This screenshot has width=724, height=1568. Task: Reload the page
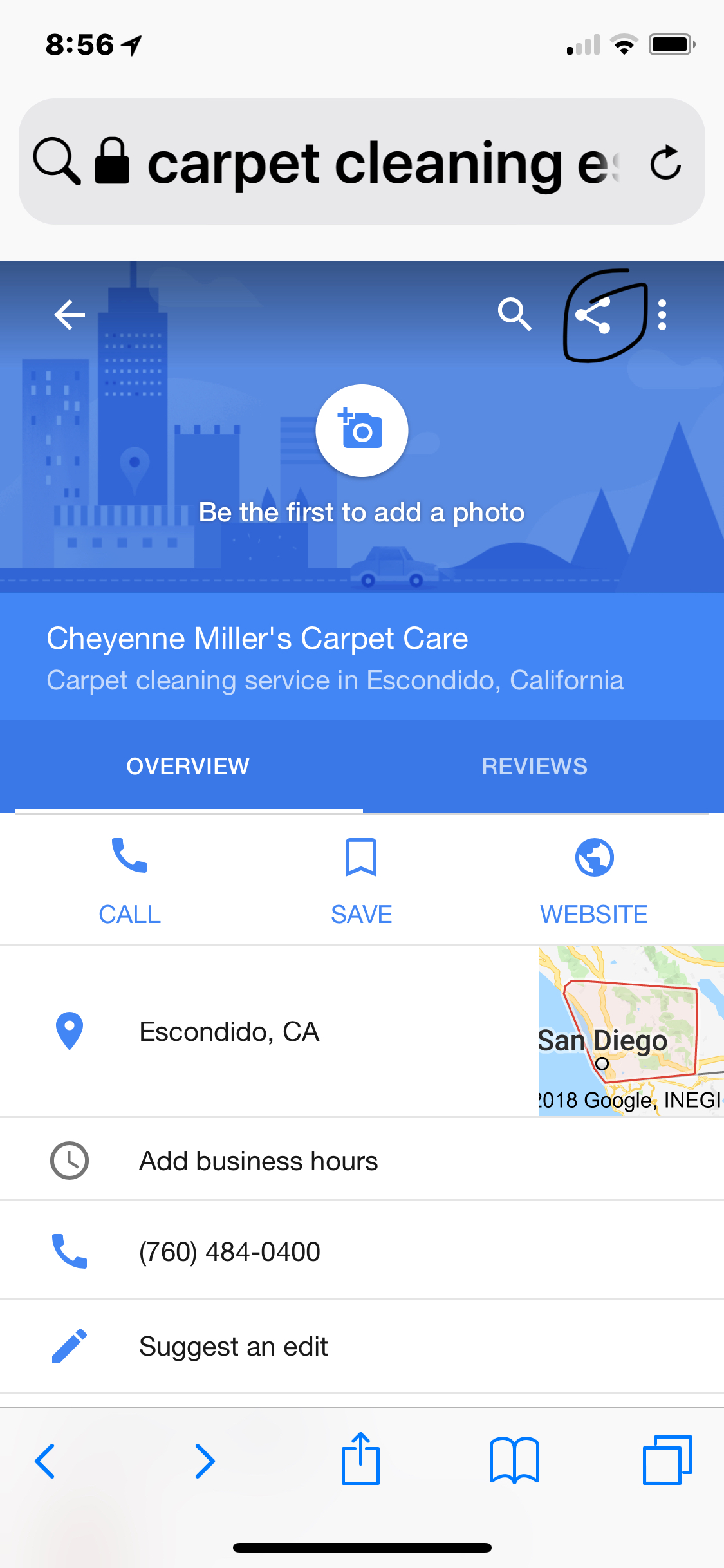tap(665, 162)
